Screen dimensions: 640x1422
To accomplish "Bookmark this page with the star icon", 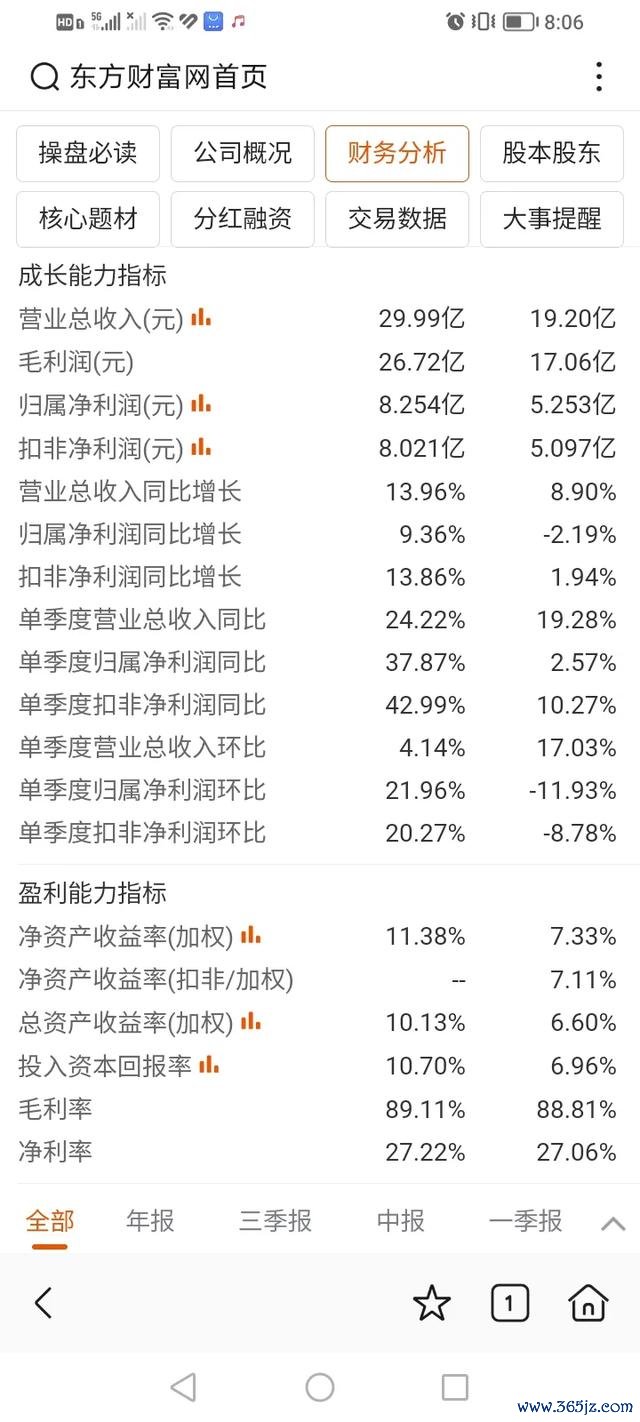I will point(432,1303).
